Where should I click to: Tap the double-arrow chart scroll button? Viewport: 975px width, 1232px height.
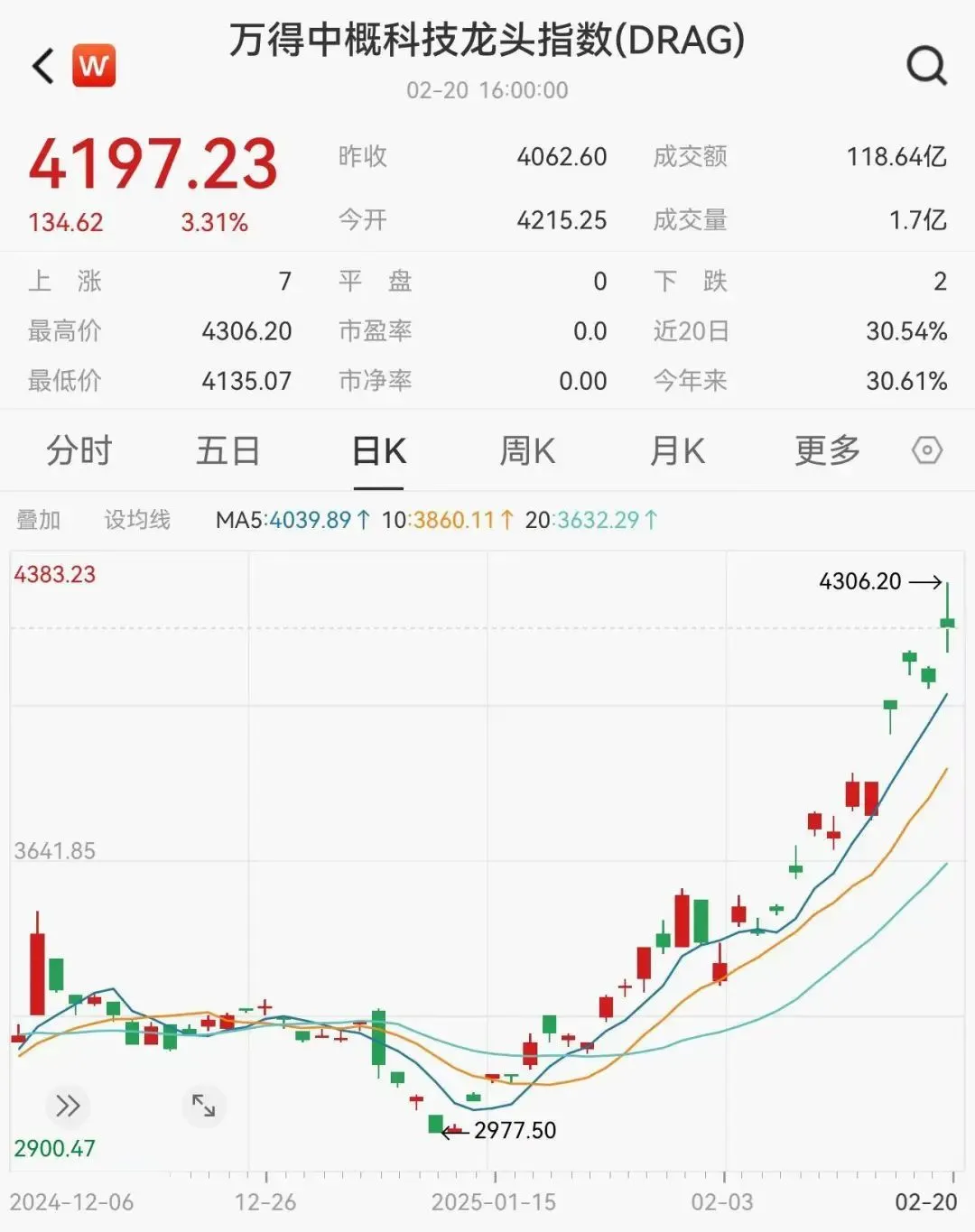[68, 1106]
